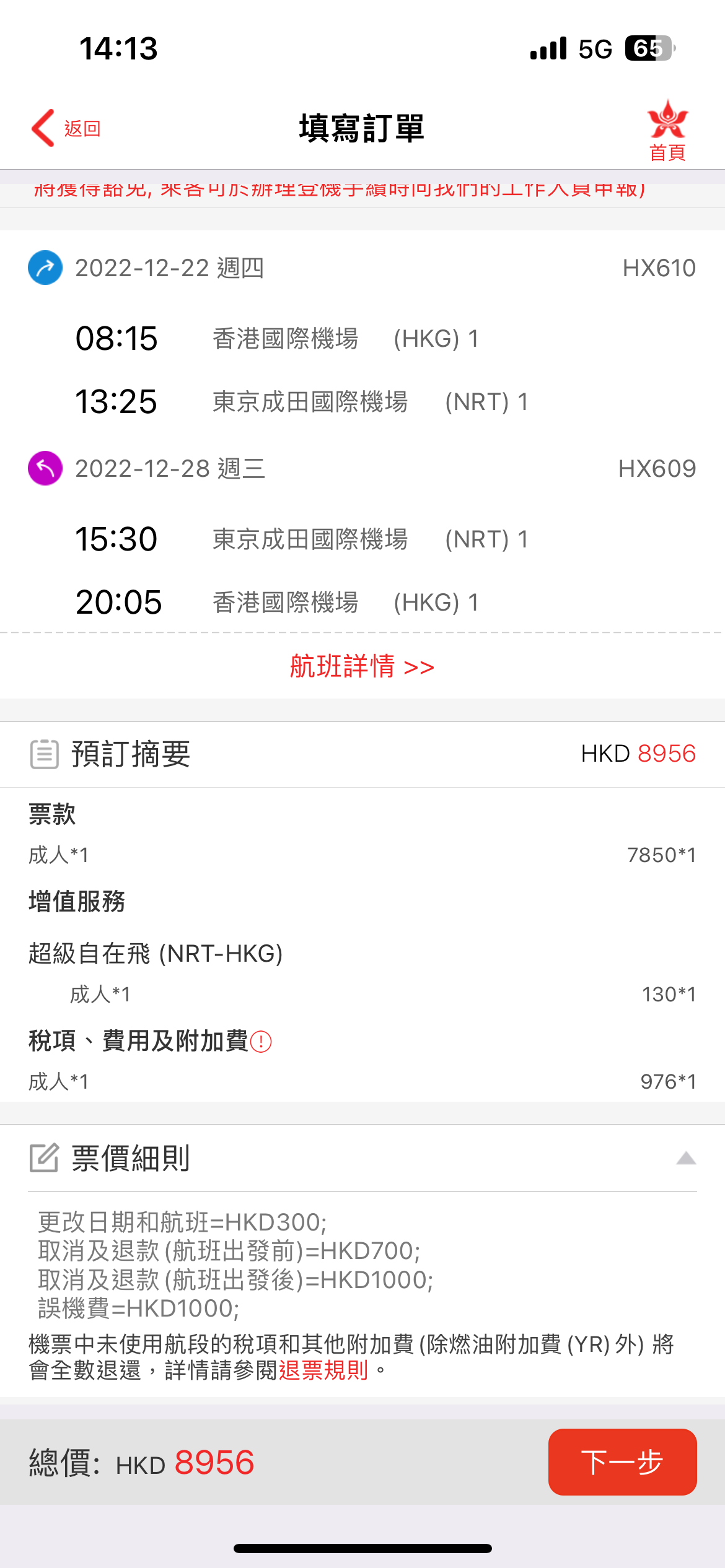Tap the info icon beside 稅項、費用及附加費
Screen dimensions: 725x1568
pos(261,1042)
